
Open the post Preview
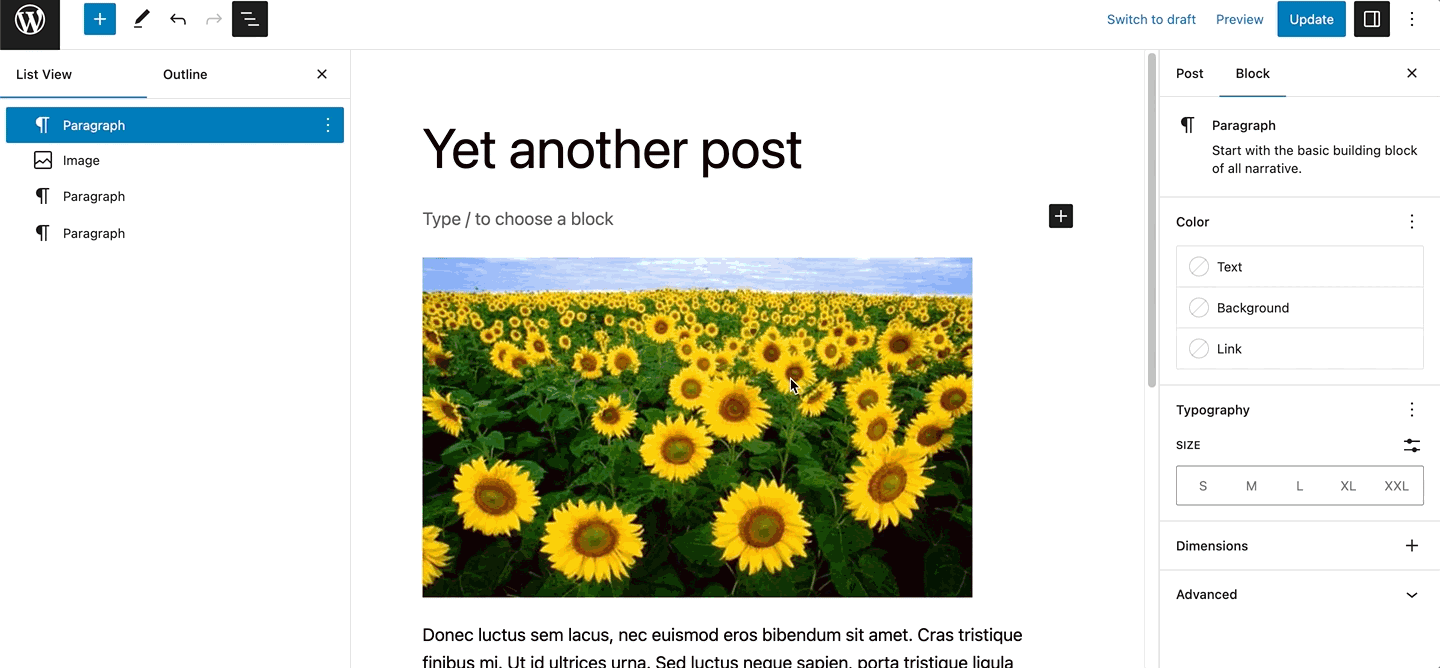(x=1240, y=19)
